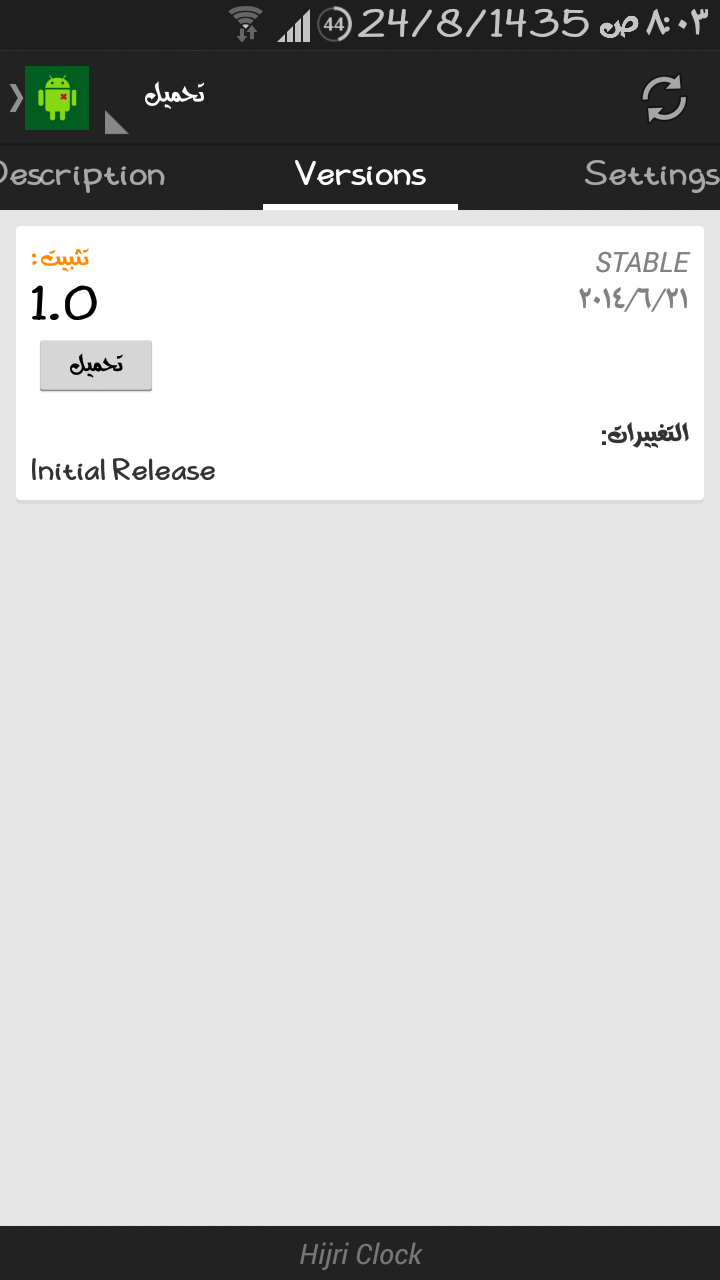
Task: Tap the refresh icon in the app bar
Action: click(664, 98)
